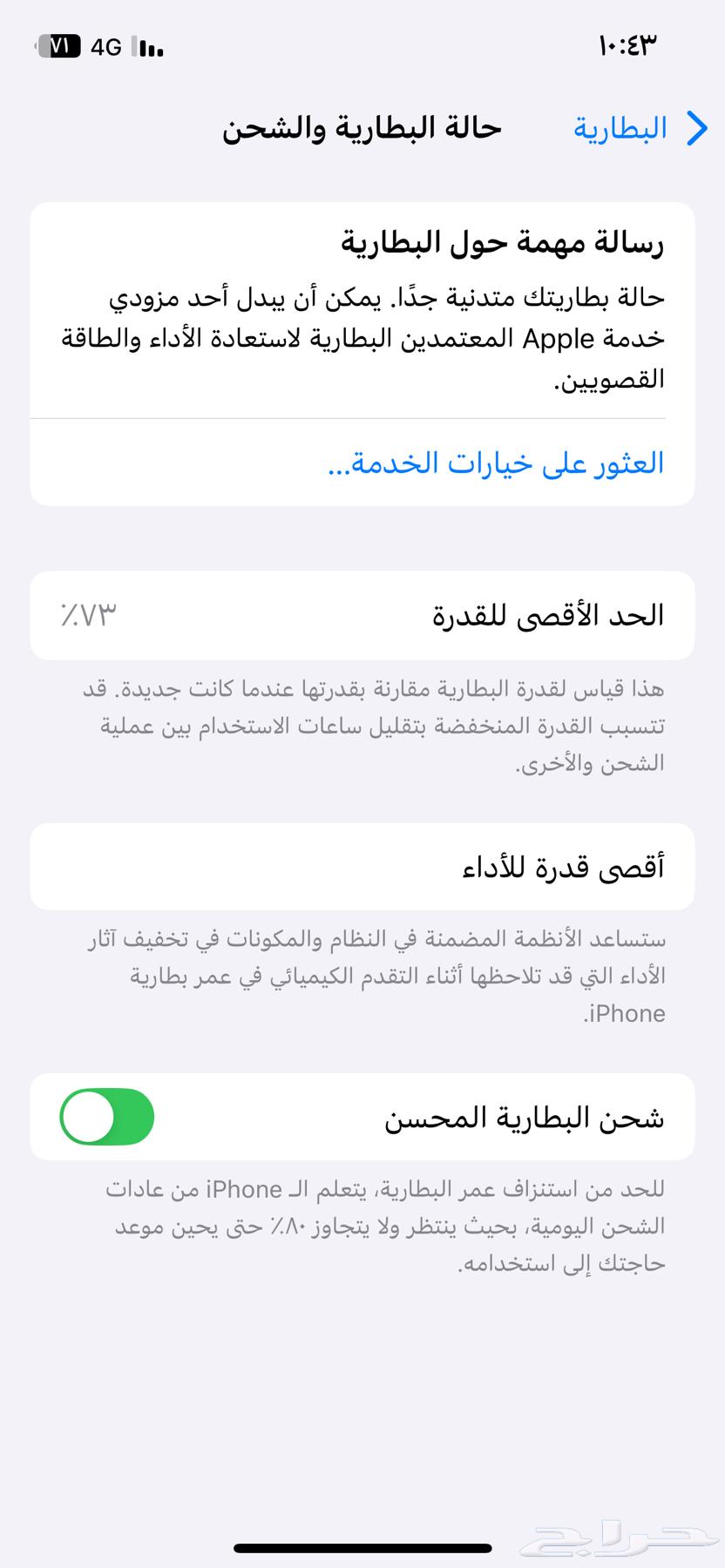Toggle the optimized battery charging switch off

point(105,1117)
